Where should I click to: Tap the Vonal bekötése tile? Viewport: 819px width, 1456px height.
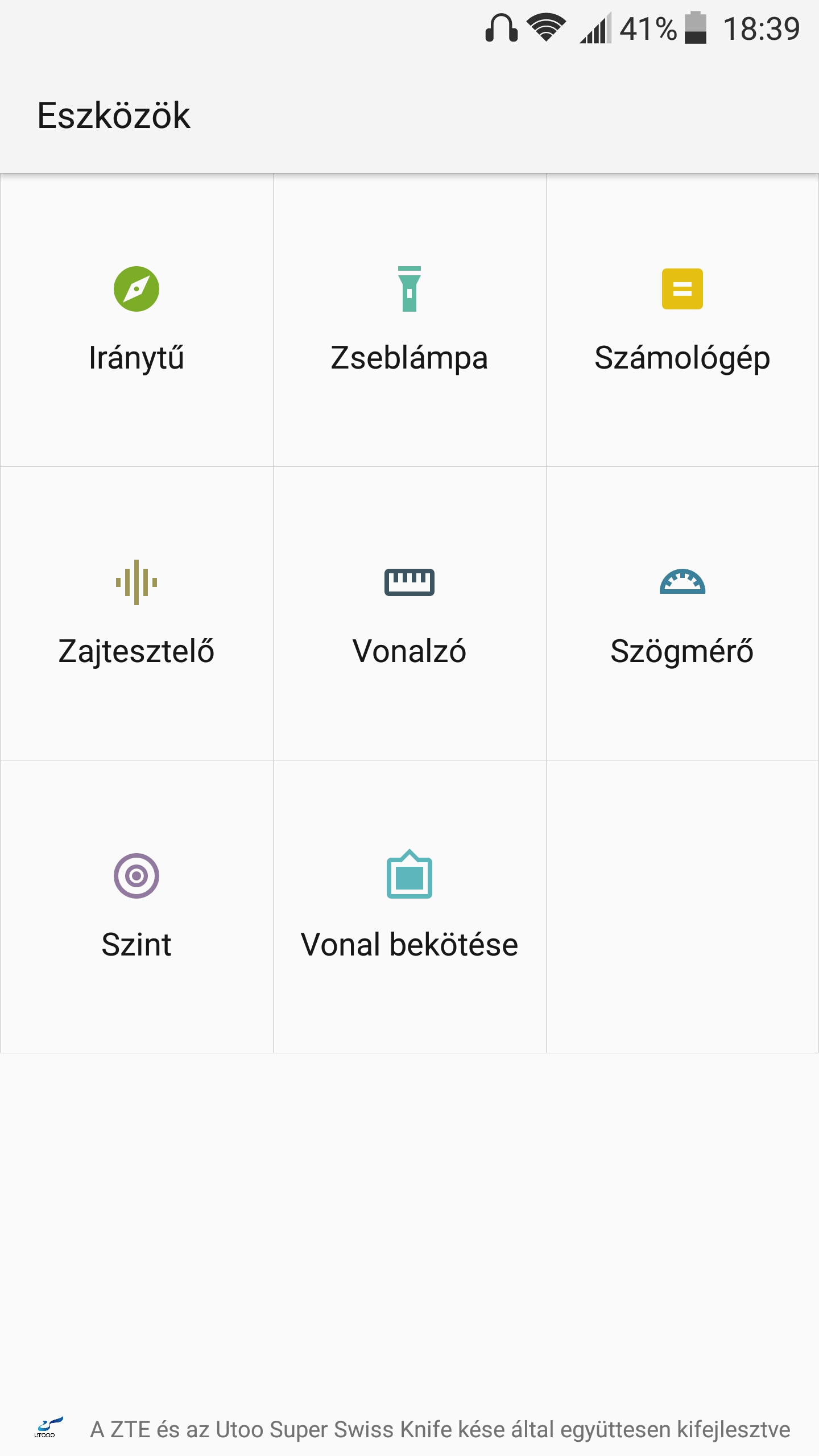click(x=409, y=907)
